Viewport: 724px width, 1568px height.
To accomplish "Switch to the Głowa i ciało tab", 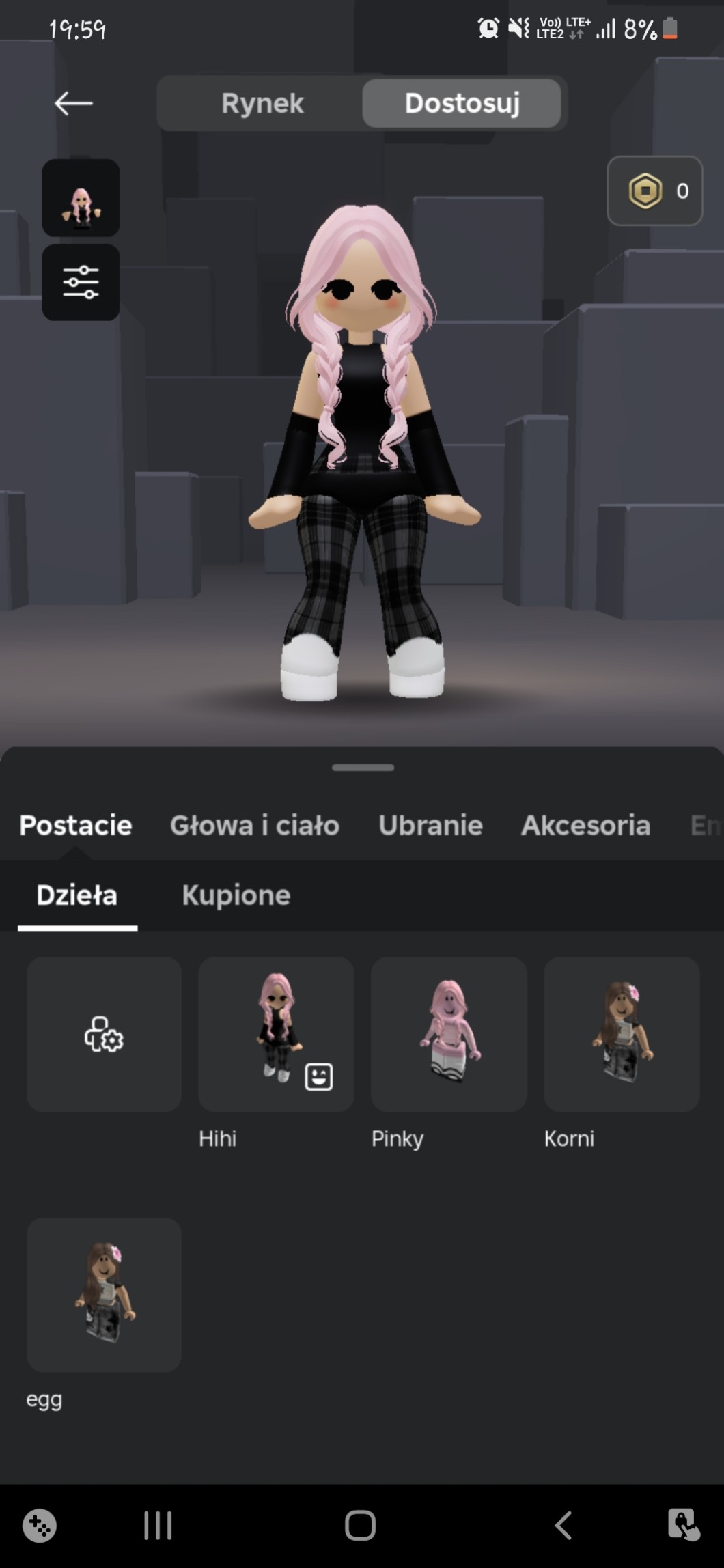I will pyautogui.click(x=254, y=825).
